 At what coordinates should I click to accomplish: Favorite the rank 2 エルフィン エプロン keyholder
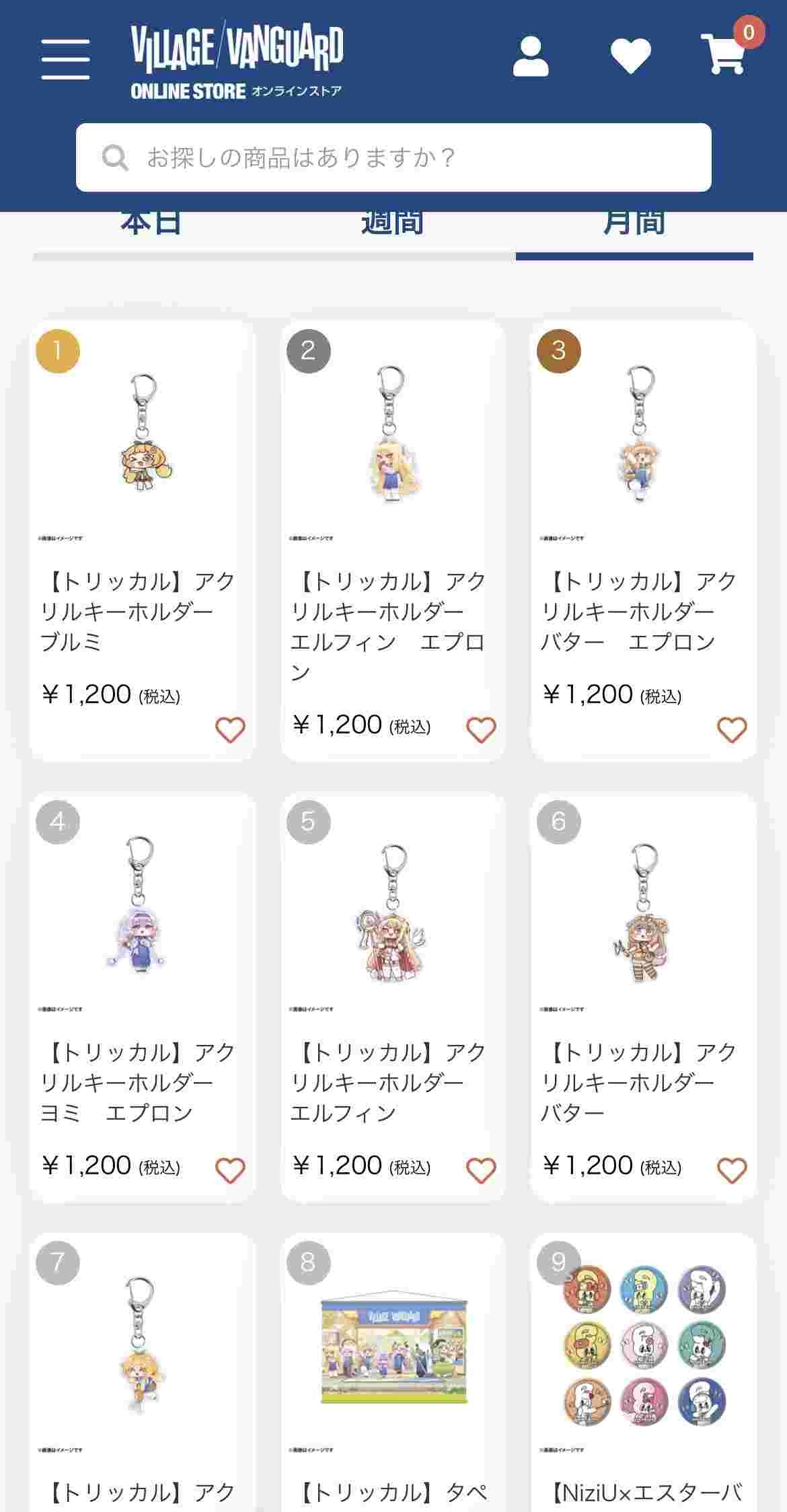coord(481,729)
